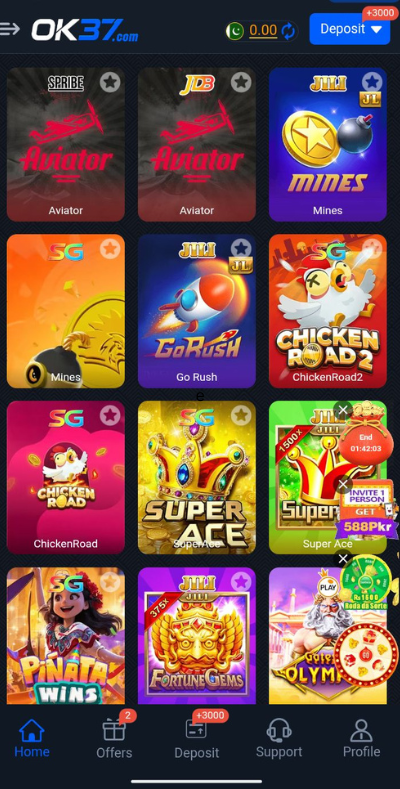The height and width of the screenshot is (789, 400).
Task: Open the Pinata Wins game
Action: pos(66,636)
